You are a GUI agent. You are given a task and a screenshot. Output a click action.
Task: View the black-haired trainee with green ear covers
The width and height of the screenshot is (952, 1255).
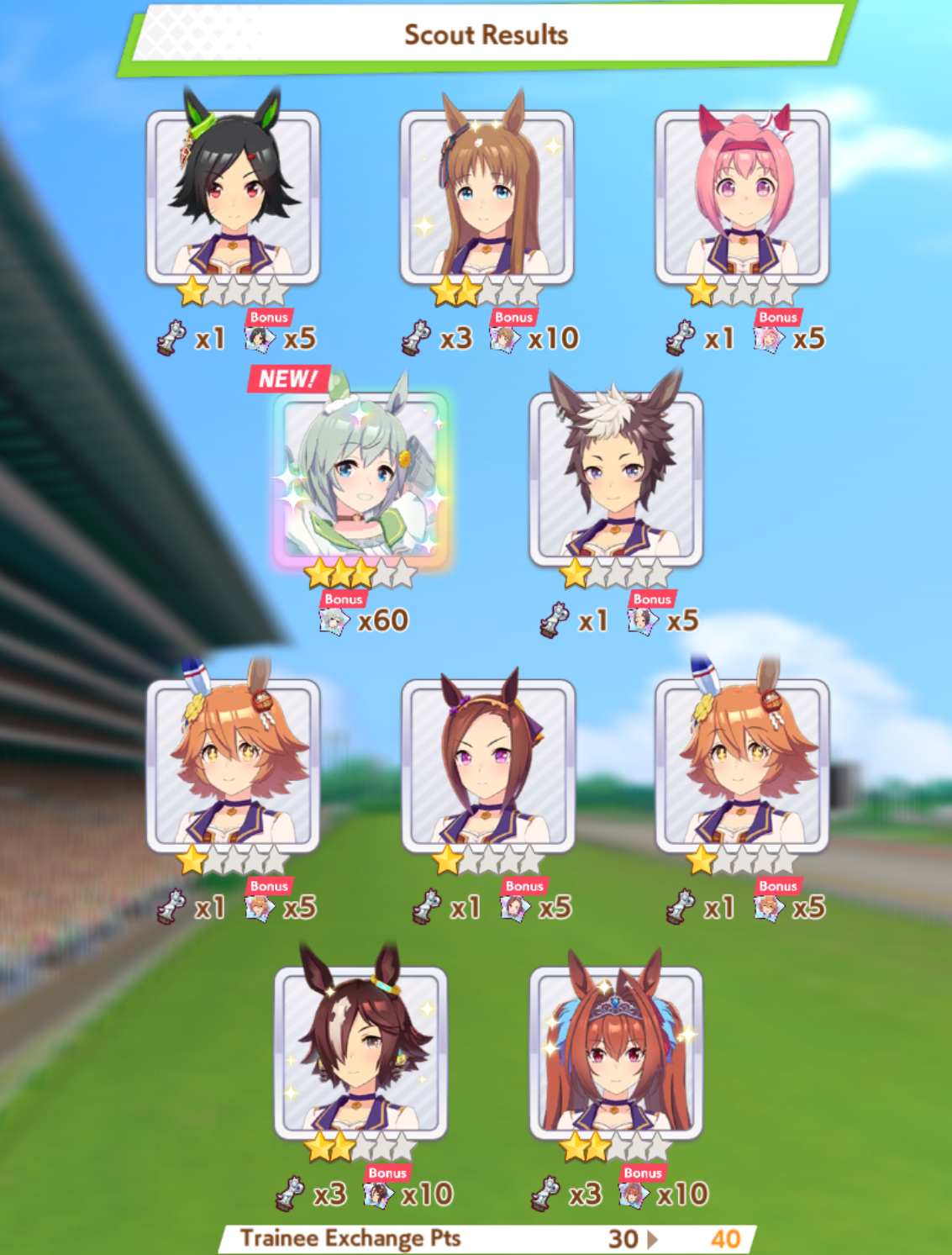click(233, 198)
